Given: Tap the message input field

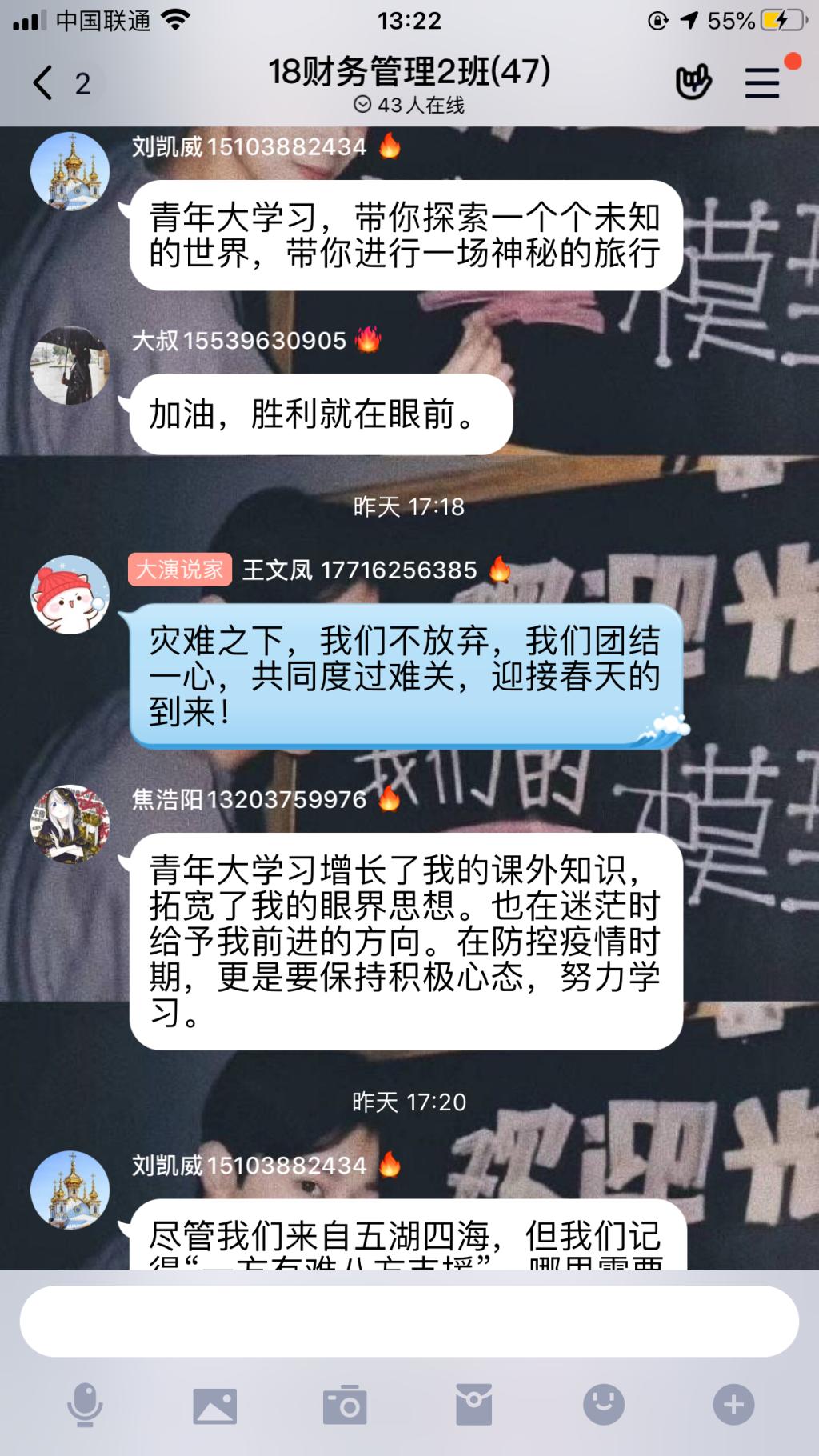Looking at the screenshot, I should pyautogui.click(x=409, y=1322).
